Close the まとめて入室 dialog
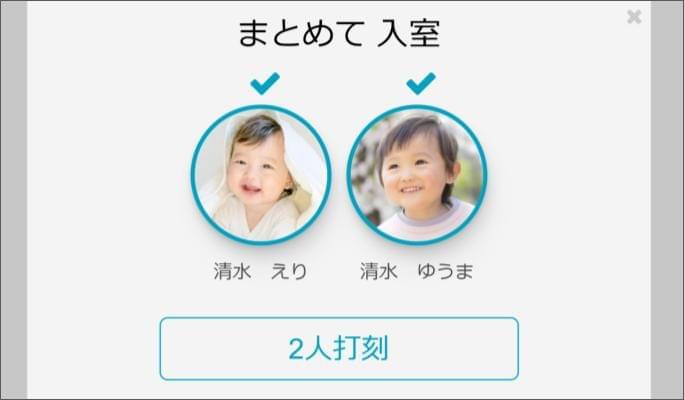Viewport: 684px width, 400px height. coord(633,16)
